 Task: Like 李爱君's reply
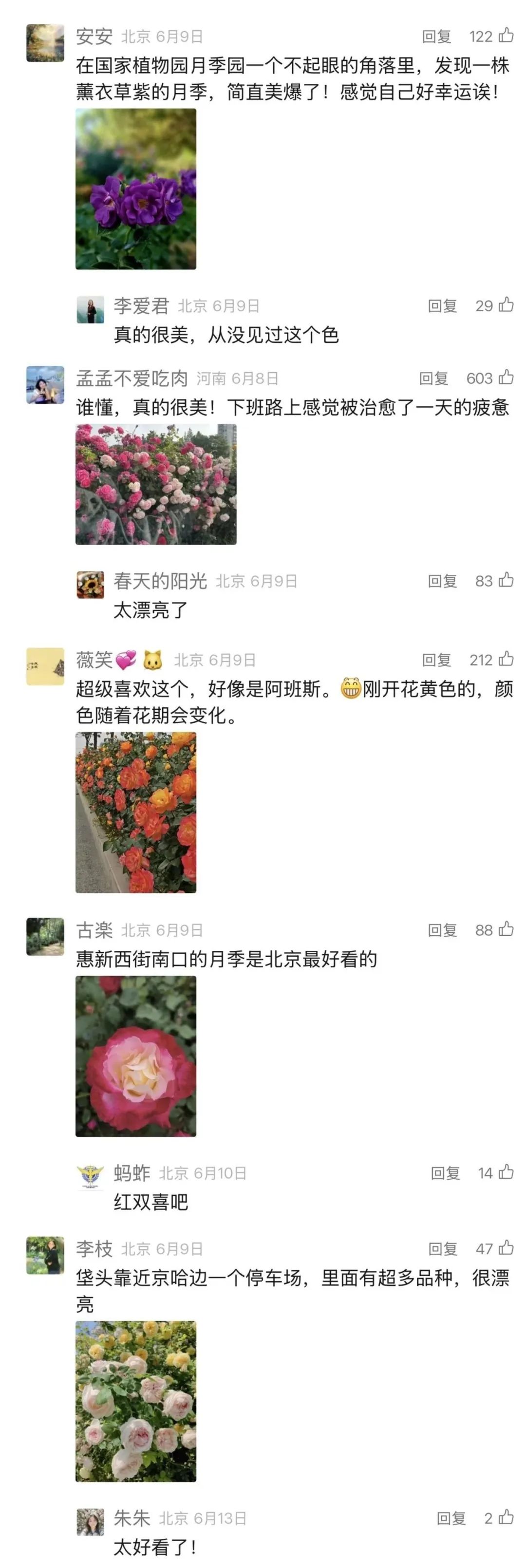[x=506, y=305]
